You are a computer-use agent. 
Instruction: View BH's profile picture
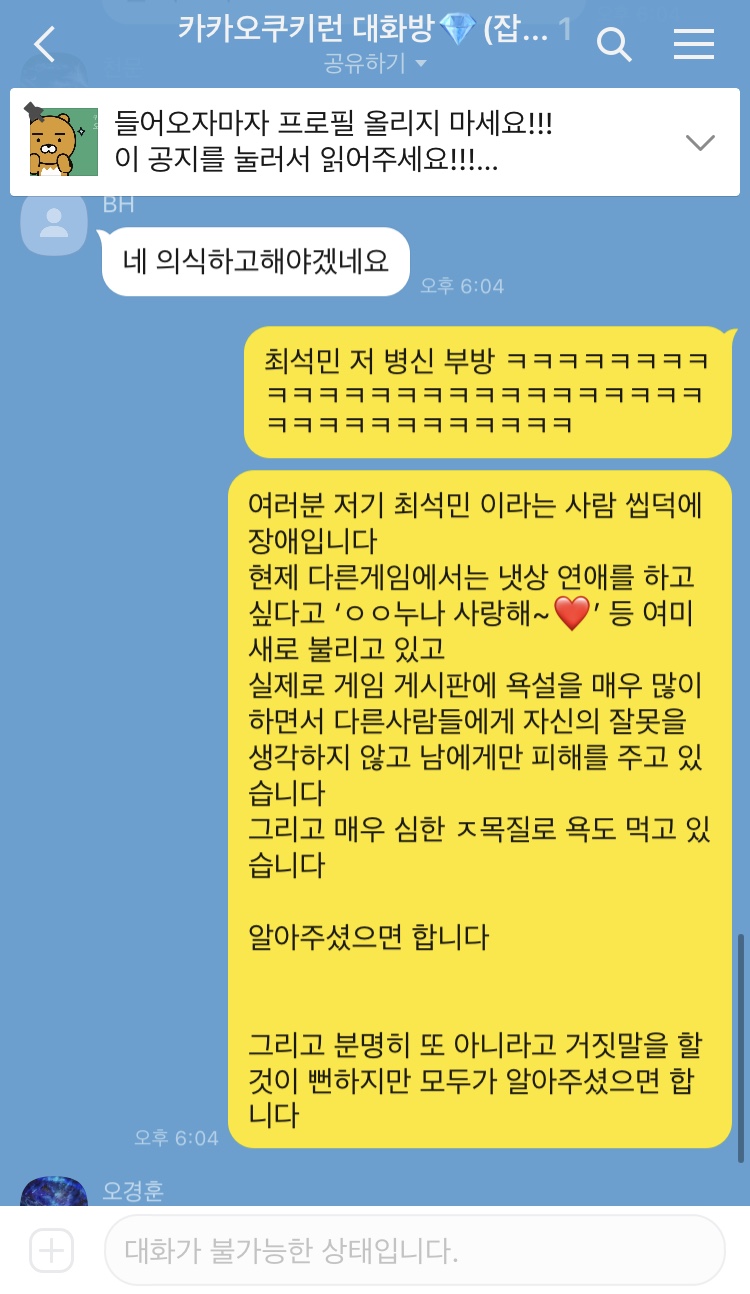click(x=54, y=226)
